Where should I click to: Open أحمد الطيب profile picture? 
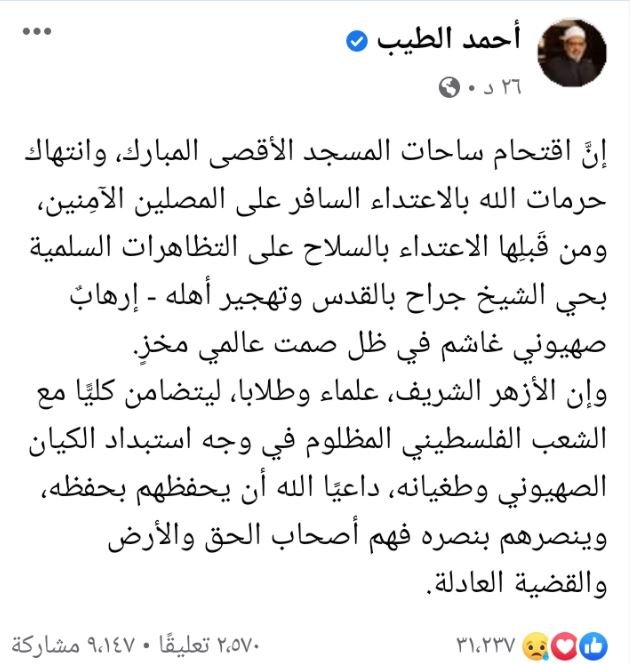coord(571,54)
